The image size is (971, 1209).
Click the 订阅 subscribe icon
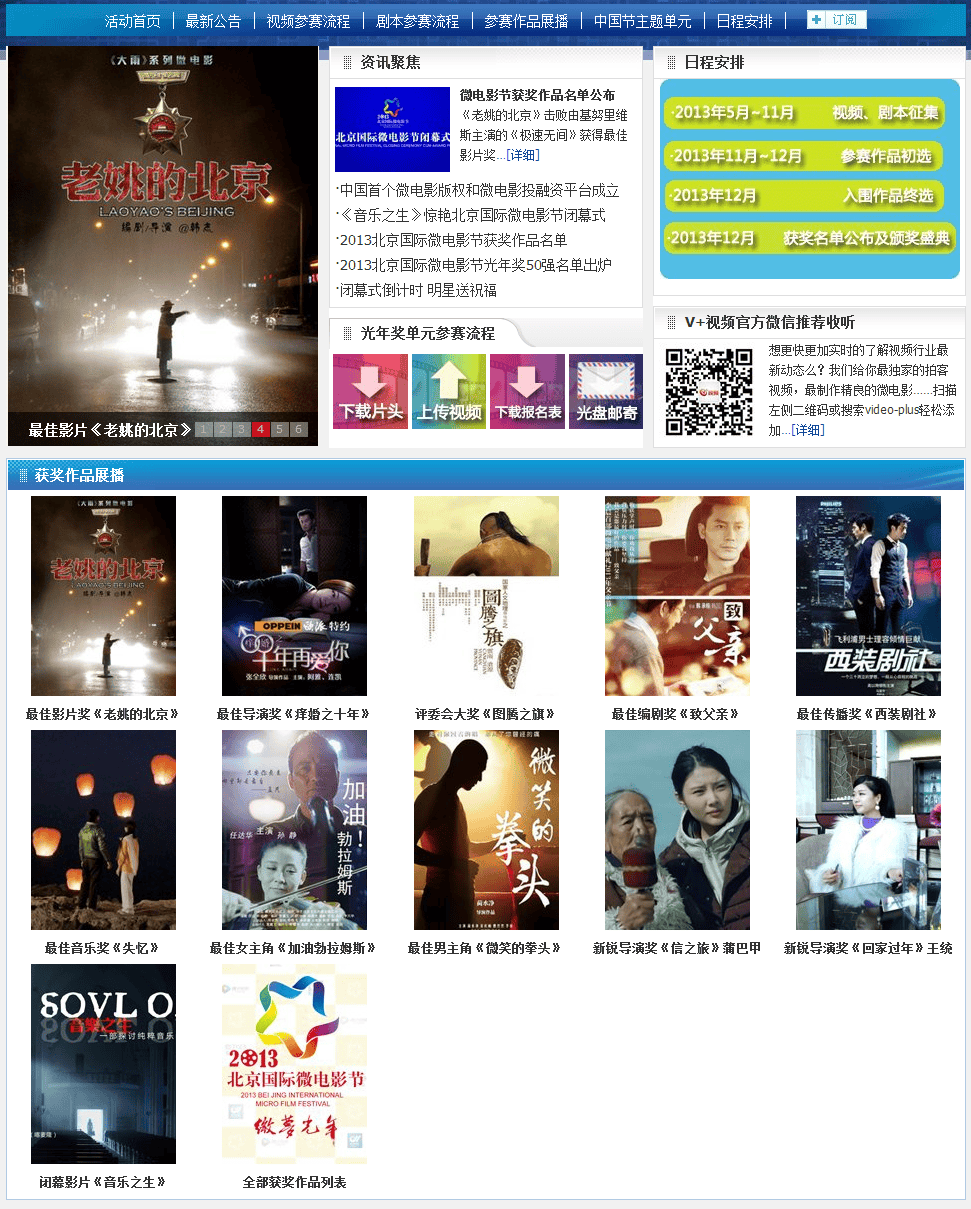[836, 19]
